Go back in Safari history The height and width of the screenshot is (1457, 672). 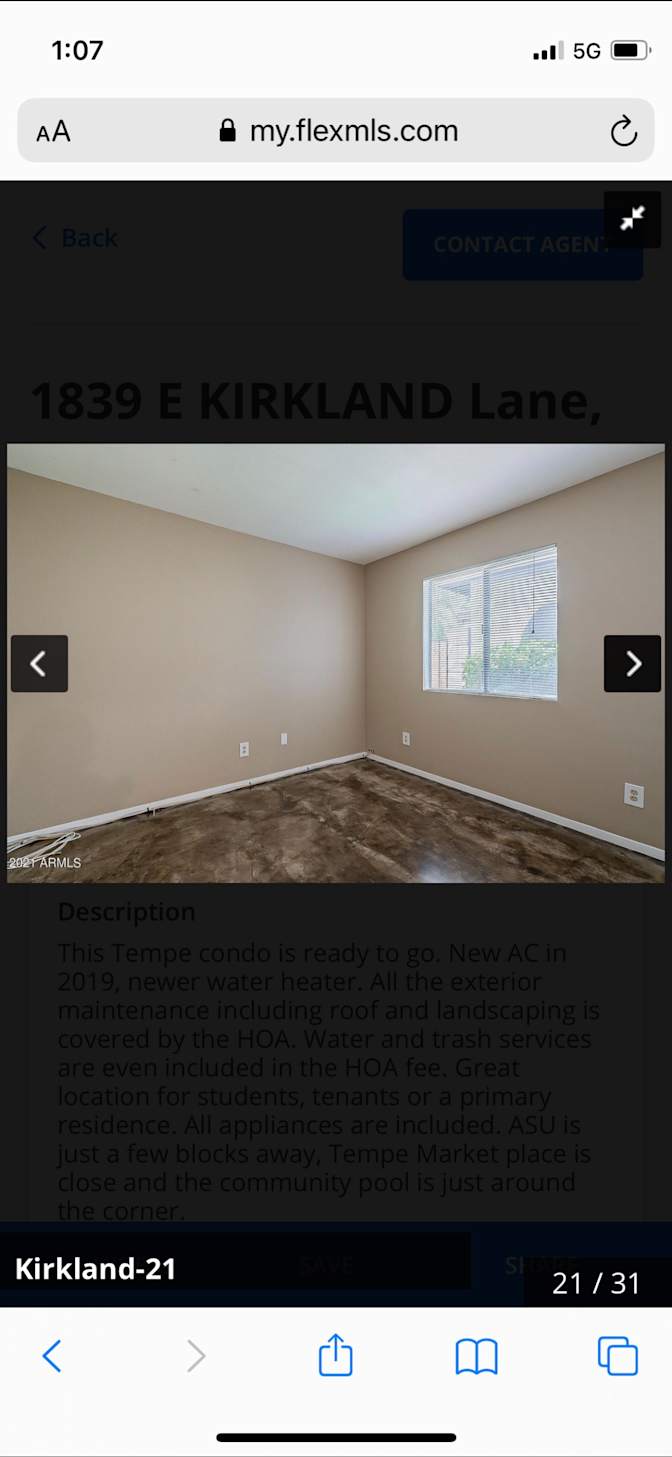click(x=52, y=1356)
